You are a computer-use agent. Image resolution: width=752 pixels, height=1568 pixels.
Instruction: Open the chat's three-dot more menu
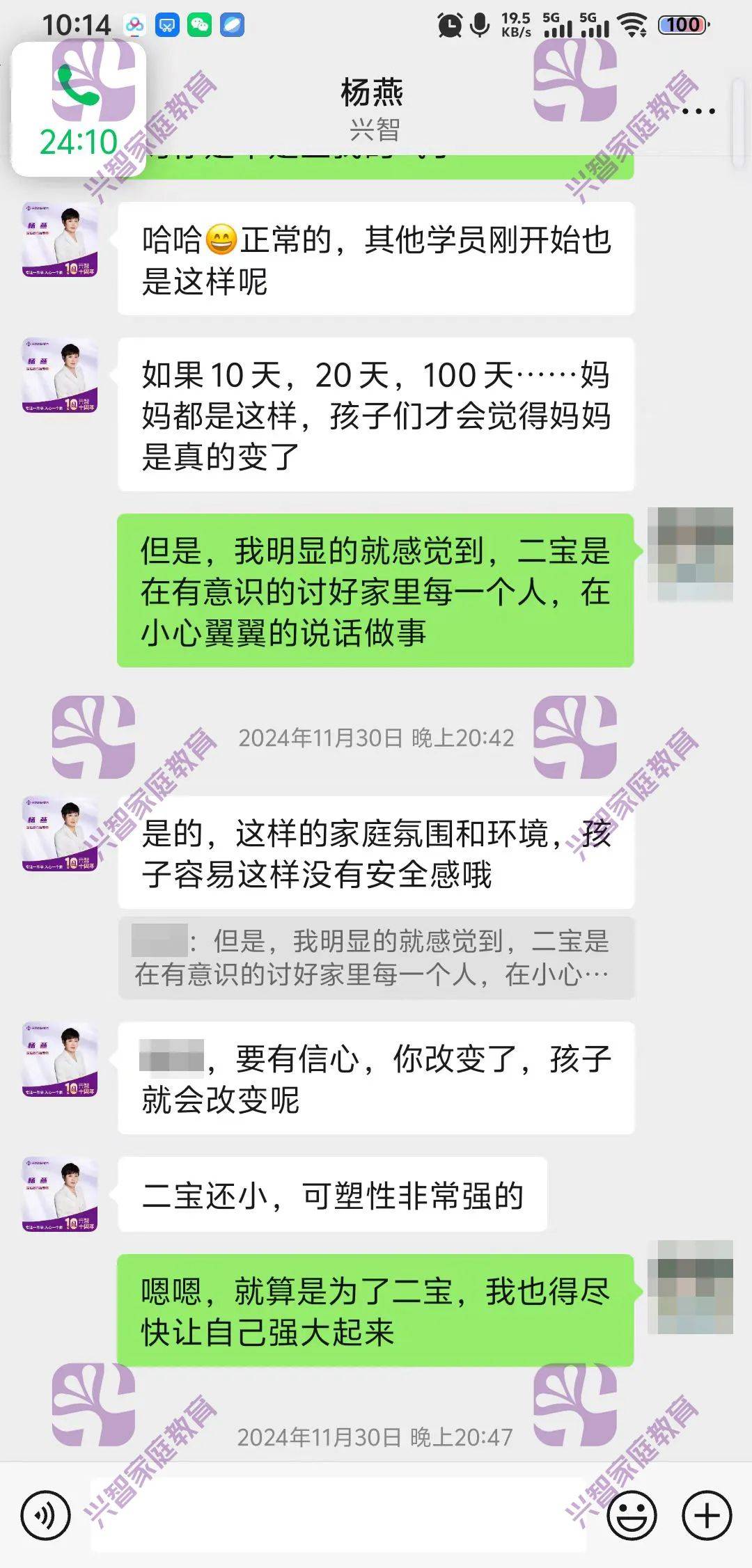(x=698, y=111)
